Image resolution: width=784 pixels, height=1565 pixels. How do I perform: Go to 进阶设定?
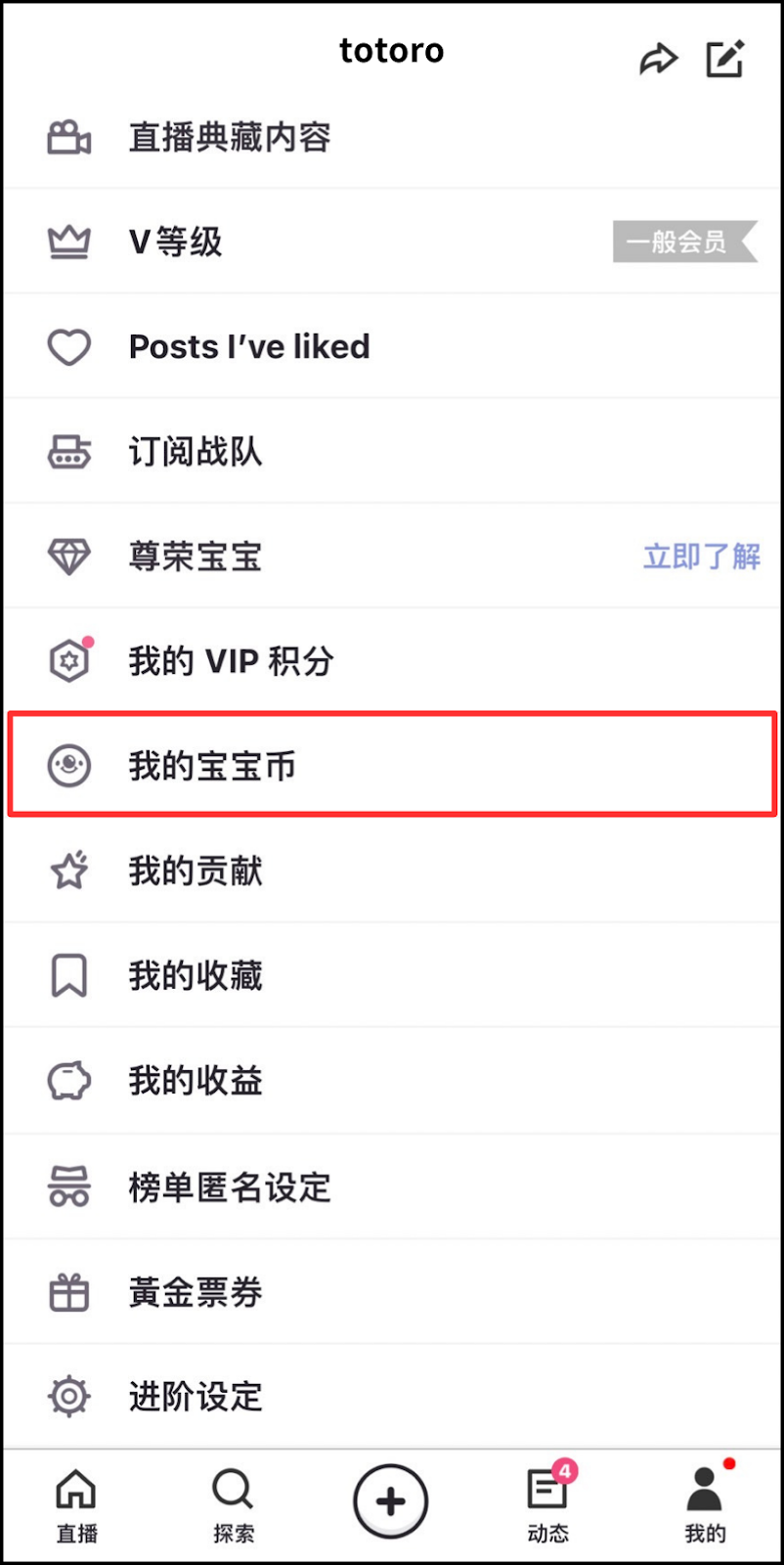[196, 1397]
